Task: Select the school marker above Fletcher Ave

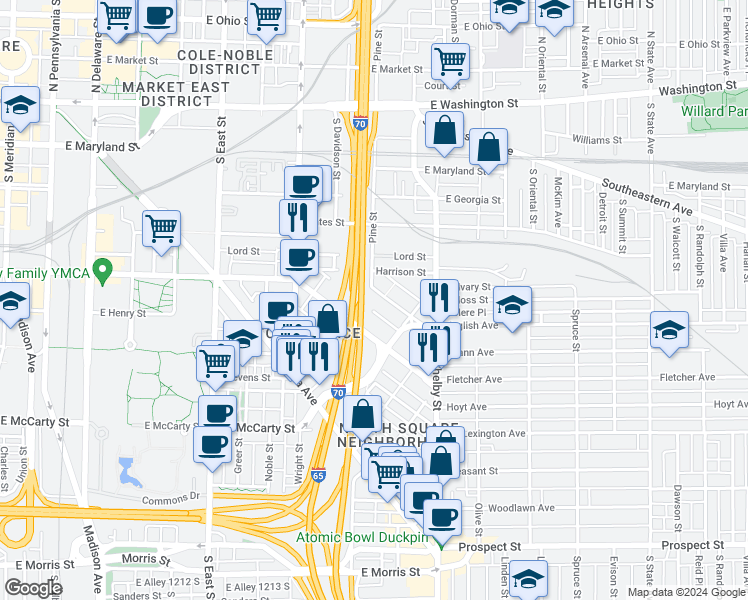Action: 669,331
